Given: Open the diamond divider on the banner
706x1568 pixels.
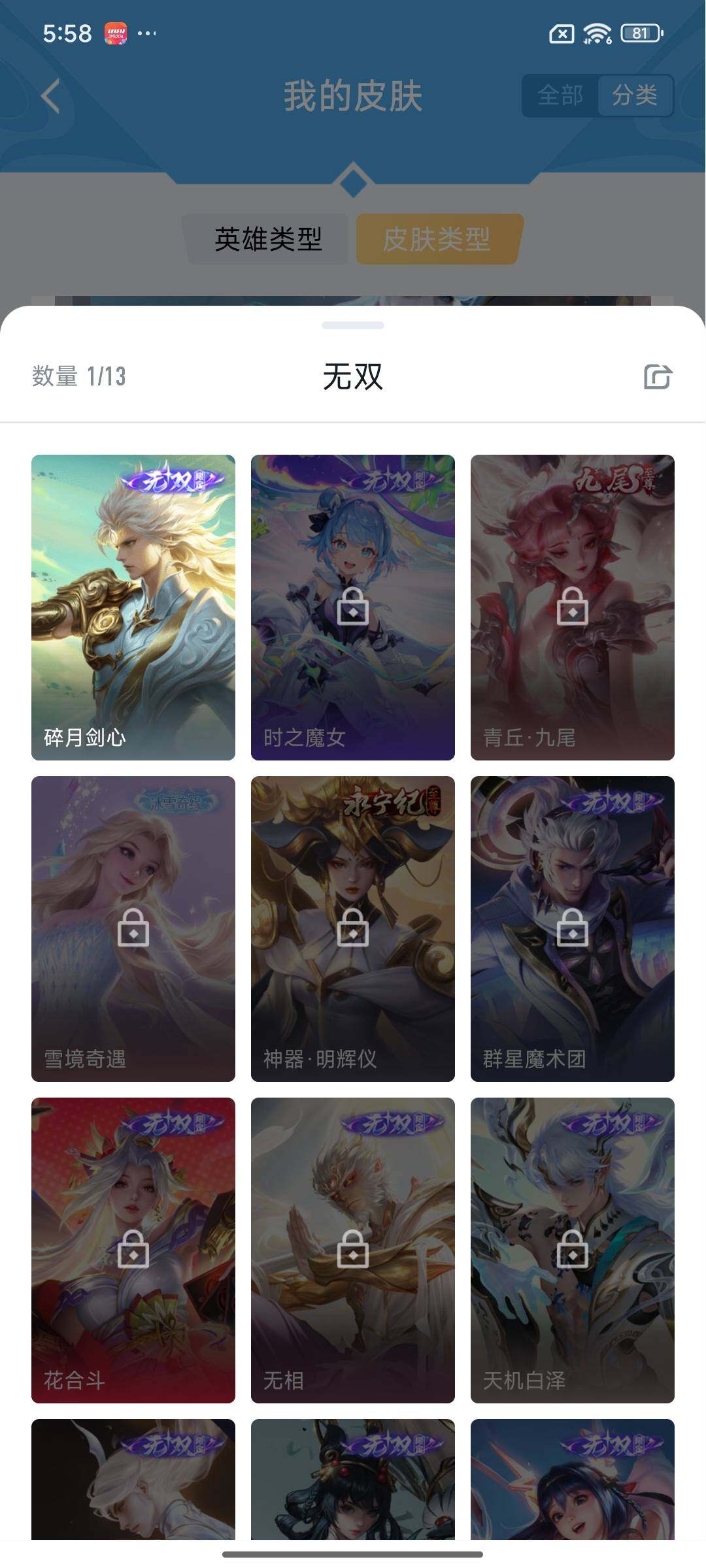Looking at the screenshot, I should coord(353,178).
